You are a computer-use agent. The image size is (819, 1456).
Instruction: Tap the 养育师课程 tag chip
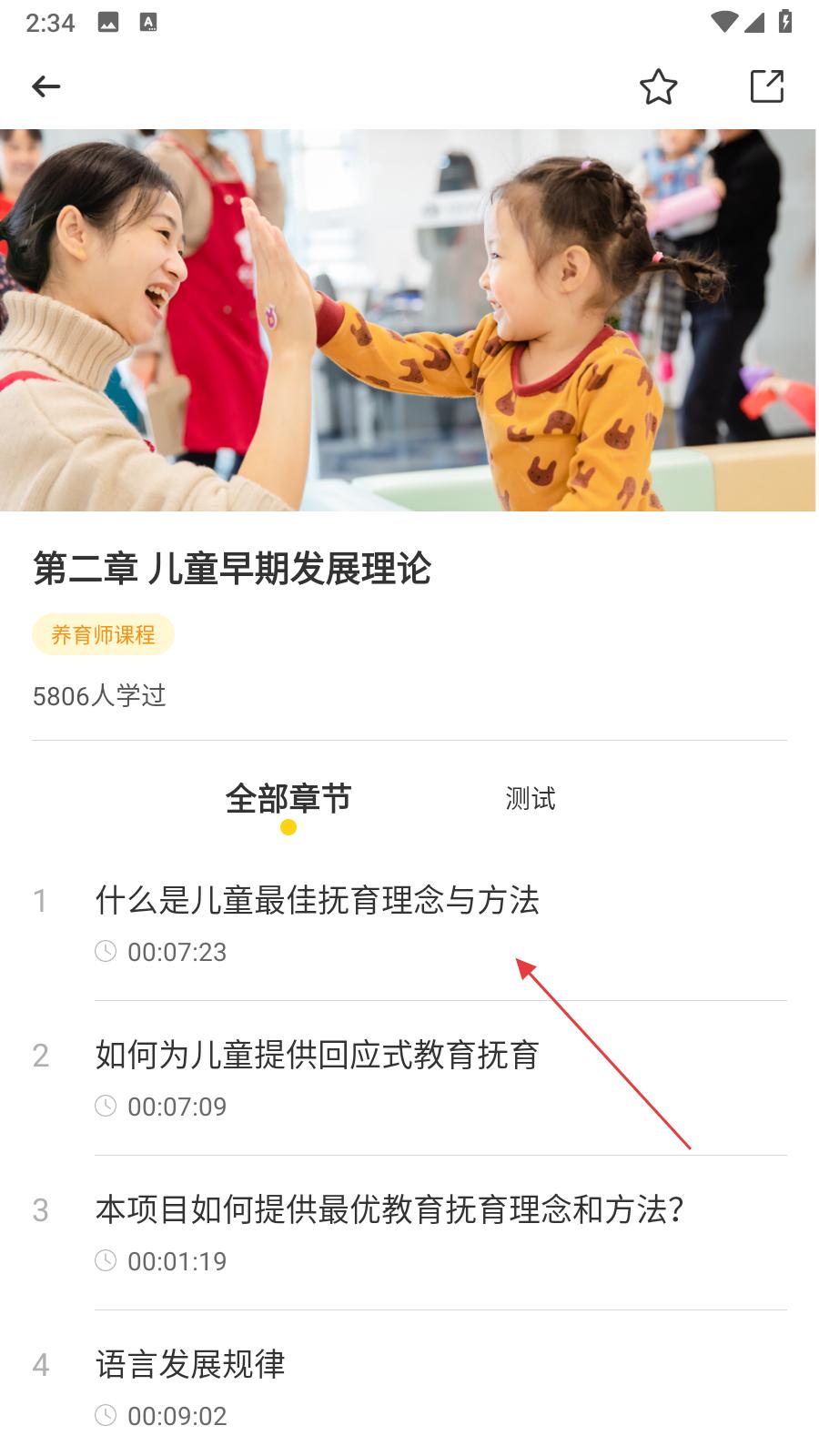pos(103,635)
